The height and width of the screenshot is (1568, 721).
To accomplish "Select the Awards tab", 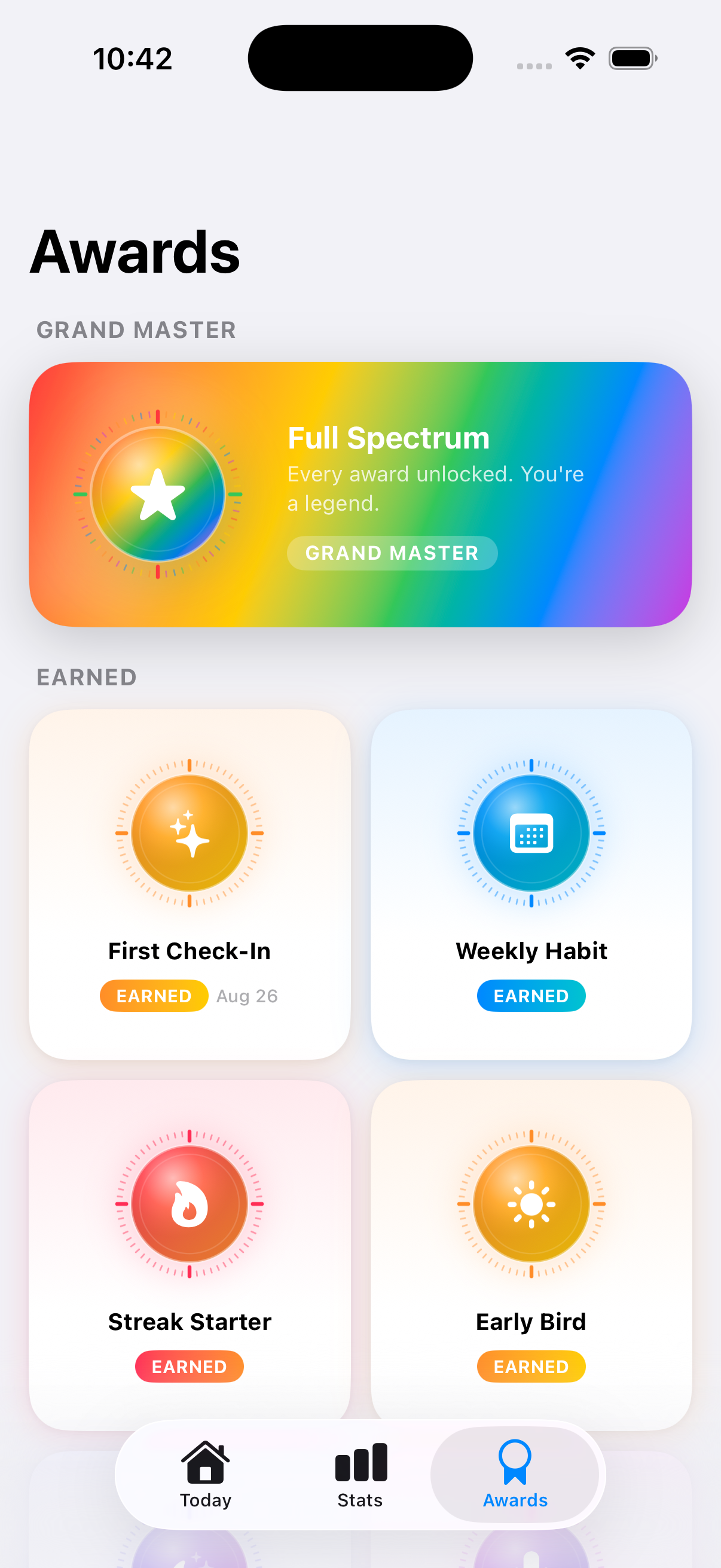I will tap(515, 1474).
